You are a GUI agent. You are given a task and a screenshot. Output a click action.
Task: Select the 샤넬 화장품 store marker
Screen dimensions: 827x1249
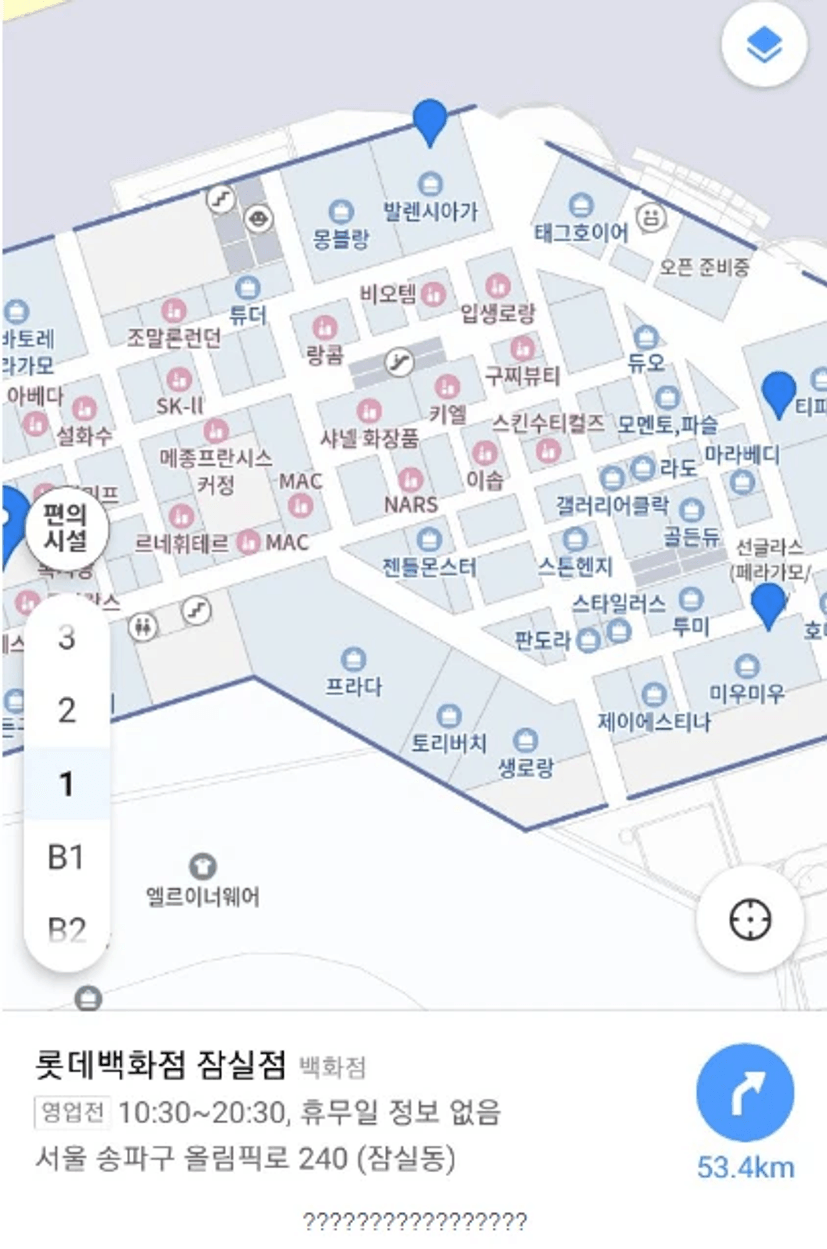point(369,411)
